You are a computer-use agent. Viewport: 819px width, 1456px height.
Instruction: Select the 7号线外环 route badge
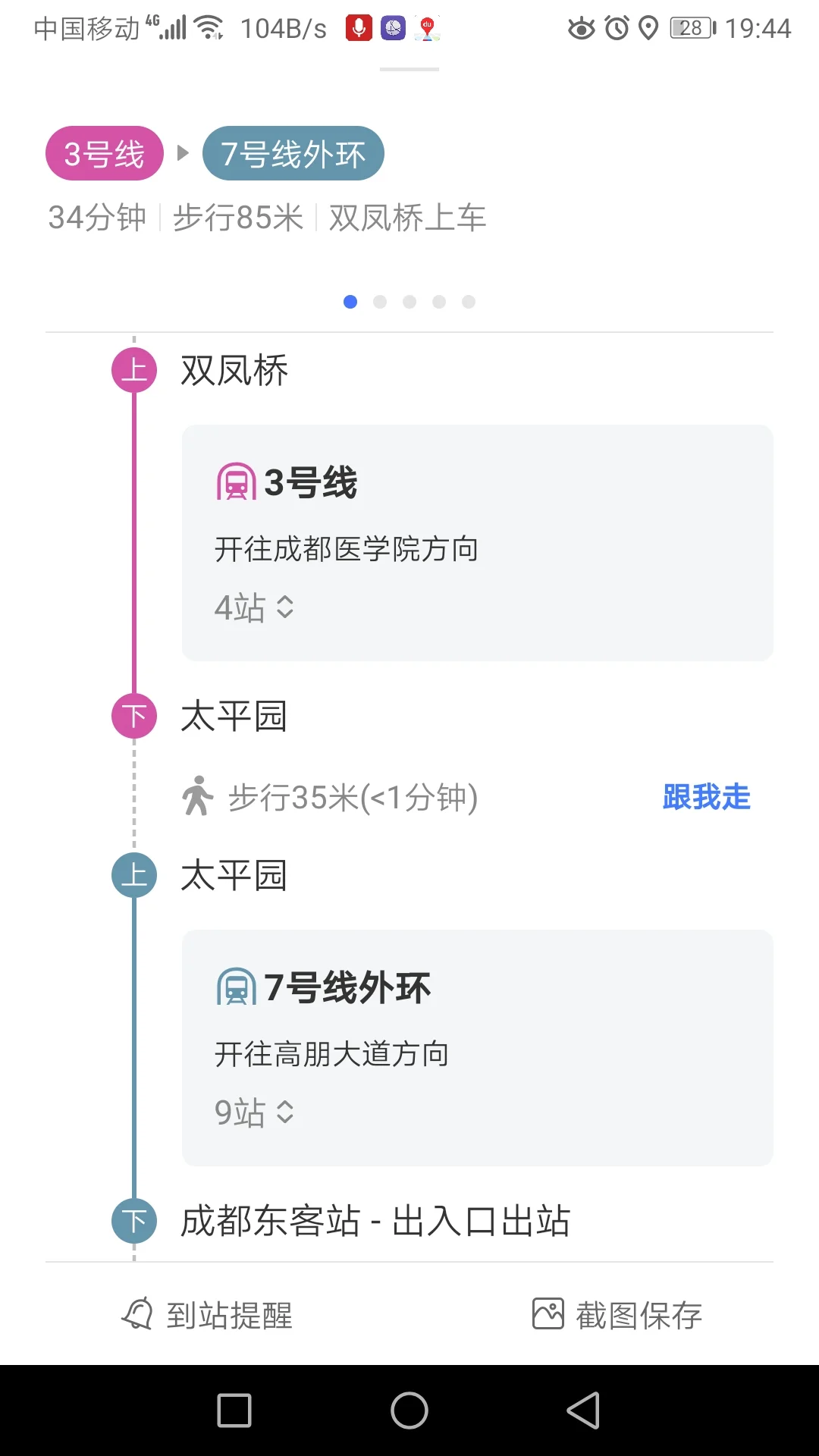click(x=293, y=152)
